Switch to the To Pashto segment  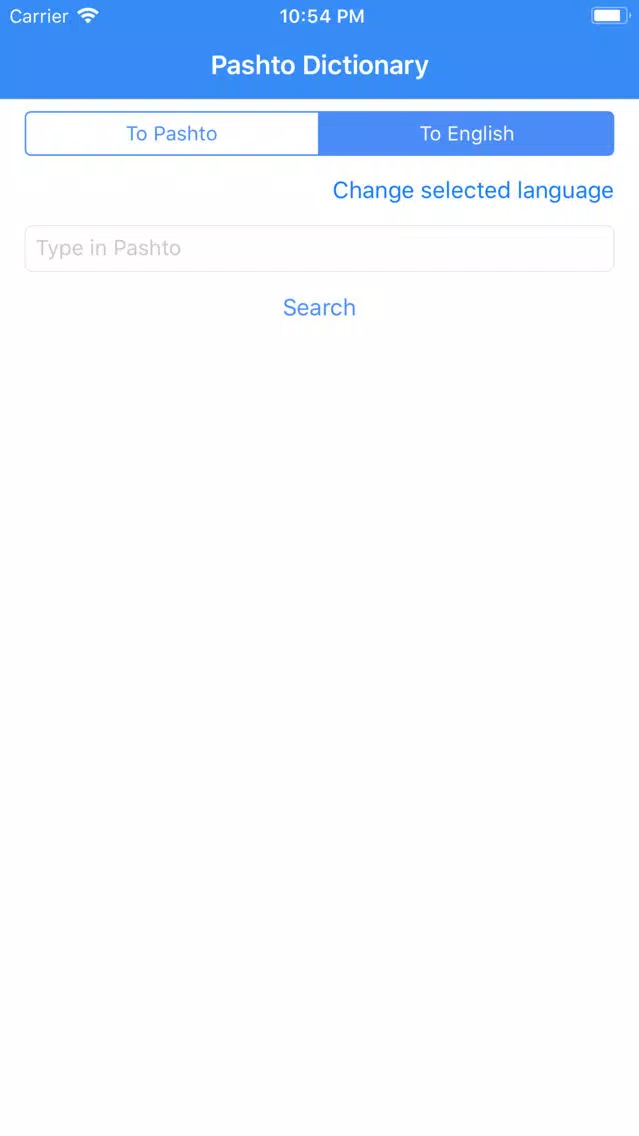pyautogui.click(x=172, y=134)
